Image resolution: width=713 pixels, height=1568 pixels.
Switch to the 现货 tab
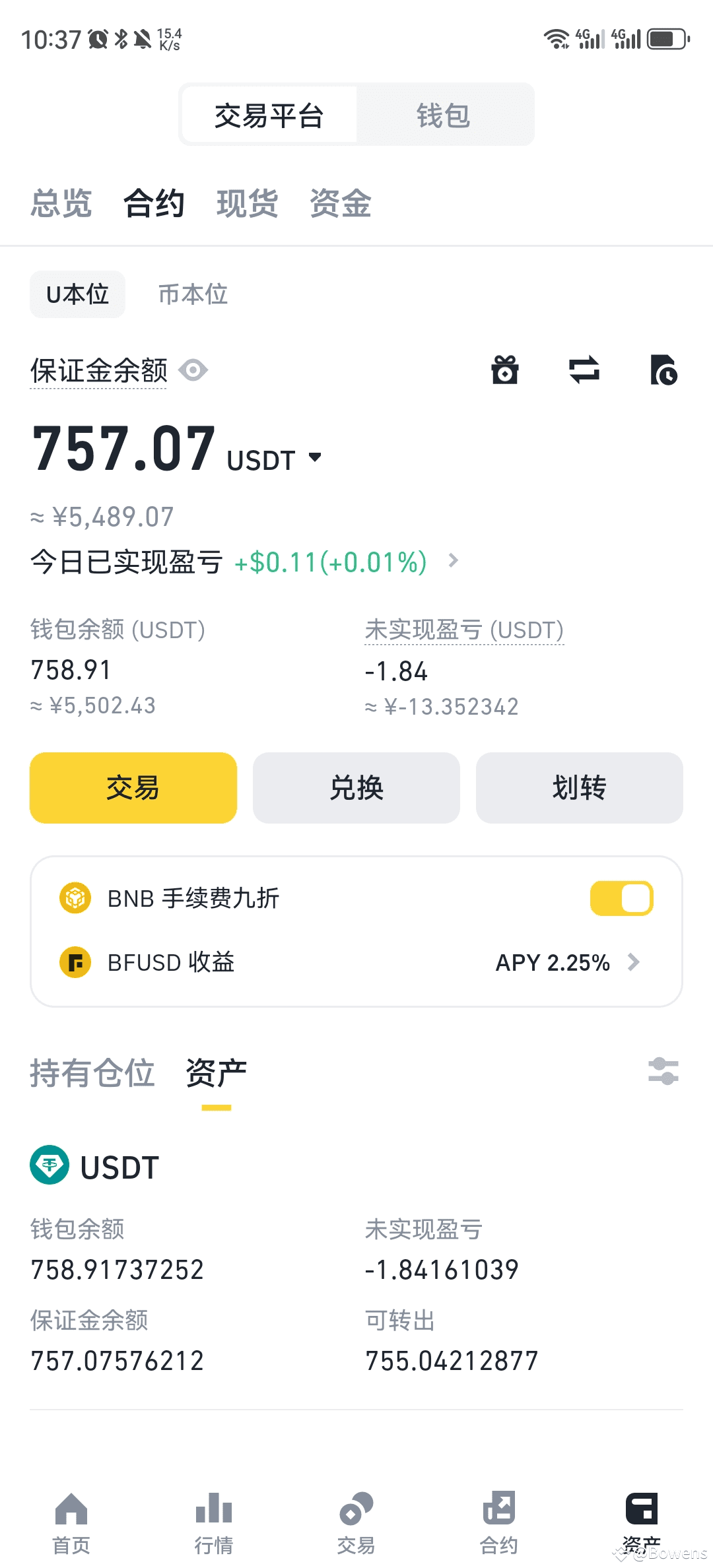coord(248,203)
